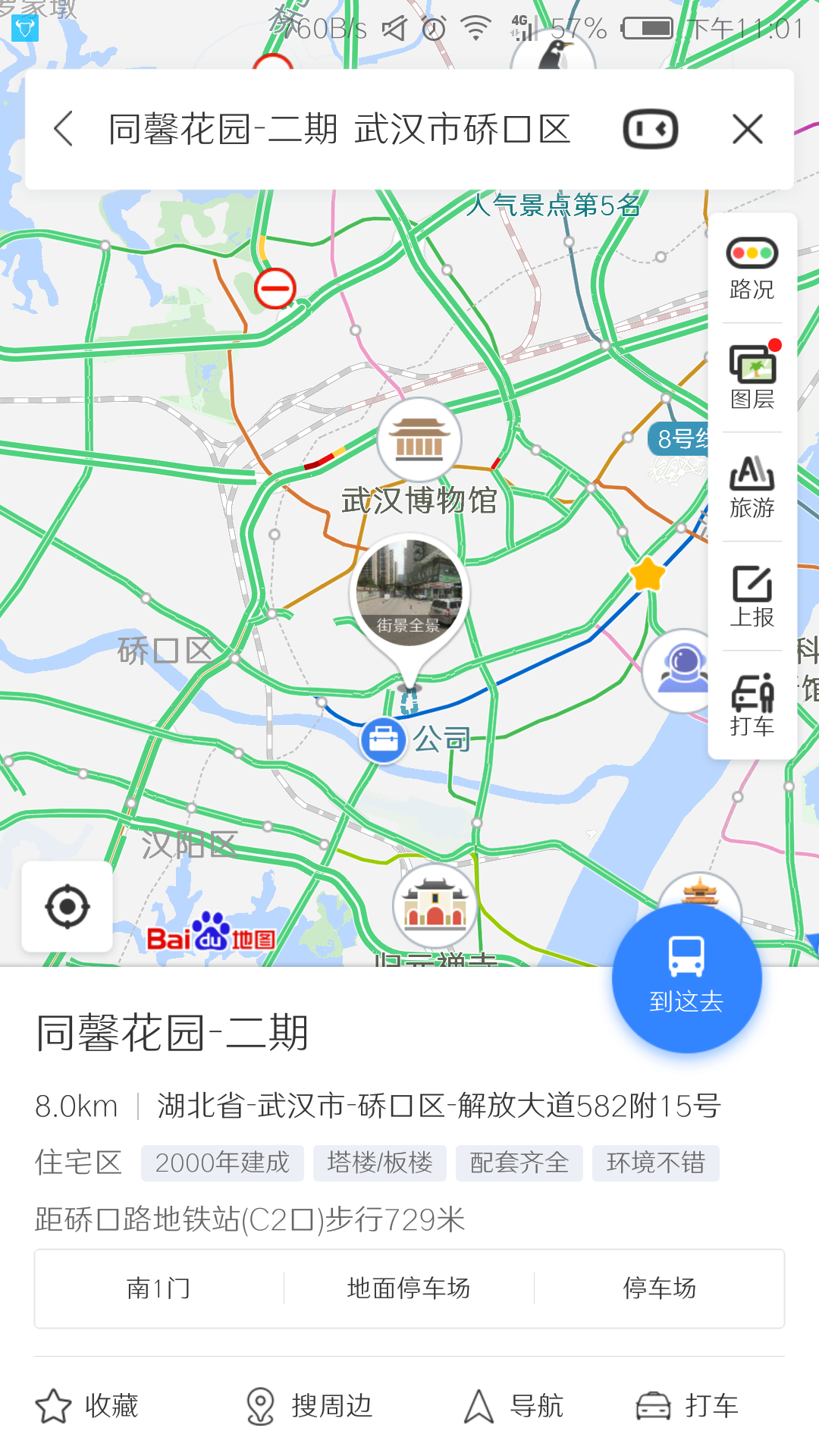Screen dimensions: 819x1456
Task: Save this place with 收藏
Action: [87, 1406]
